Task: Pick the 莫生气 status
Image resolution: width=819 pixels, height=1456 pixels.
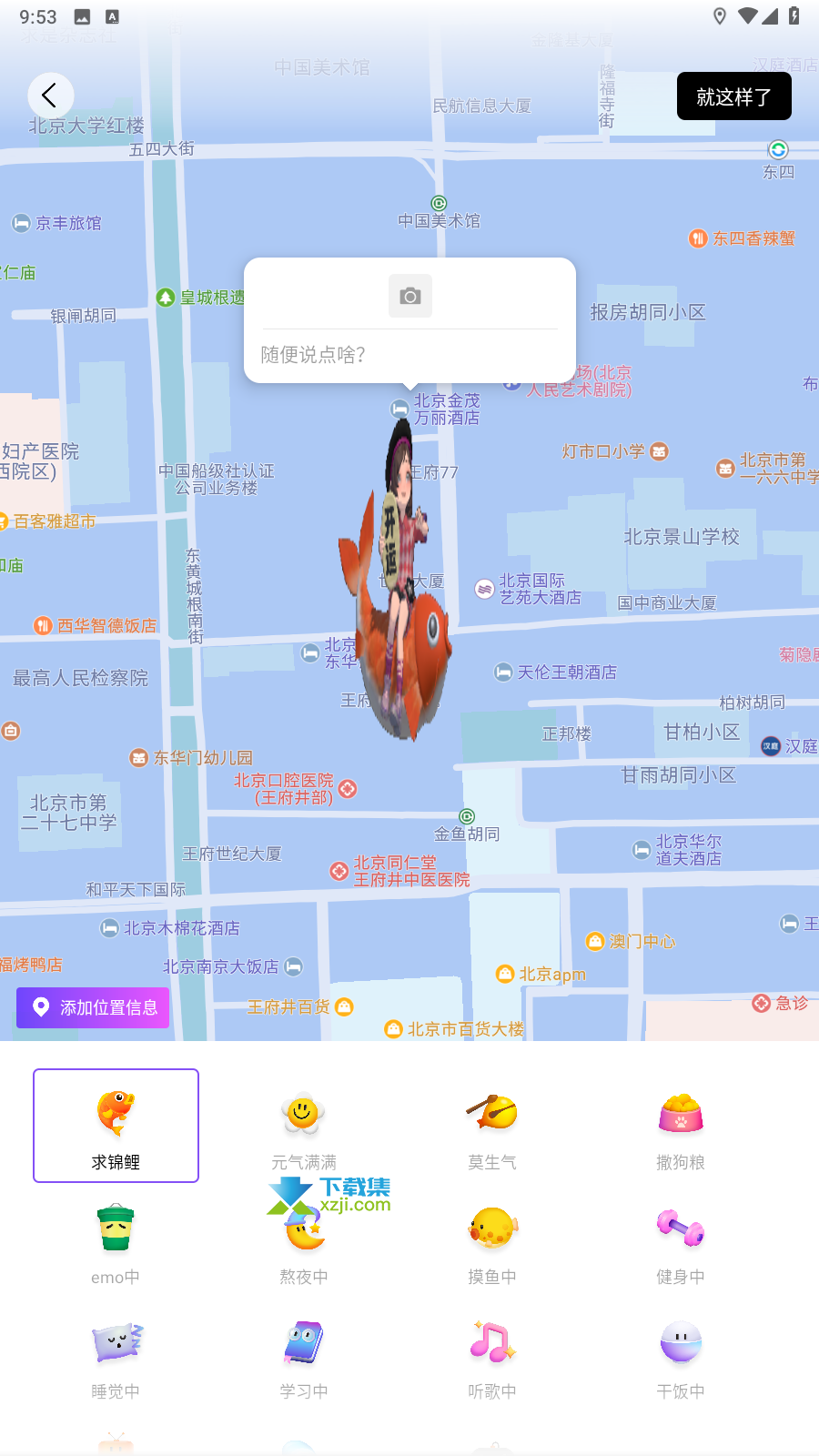Action: coord(492,1126)
